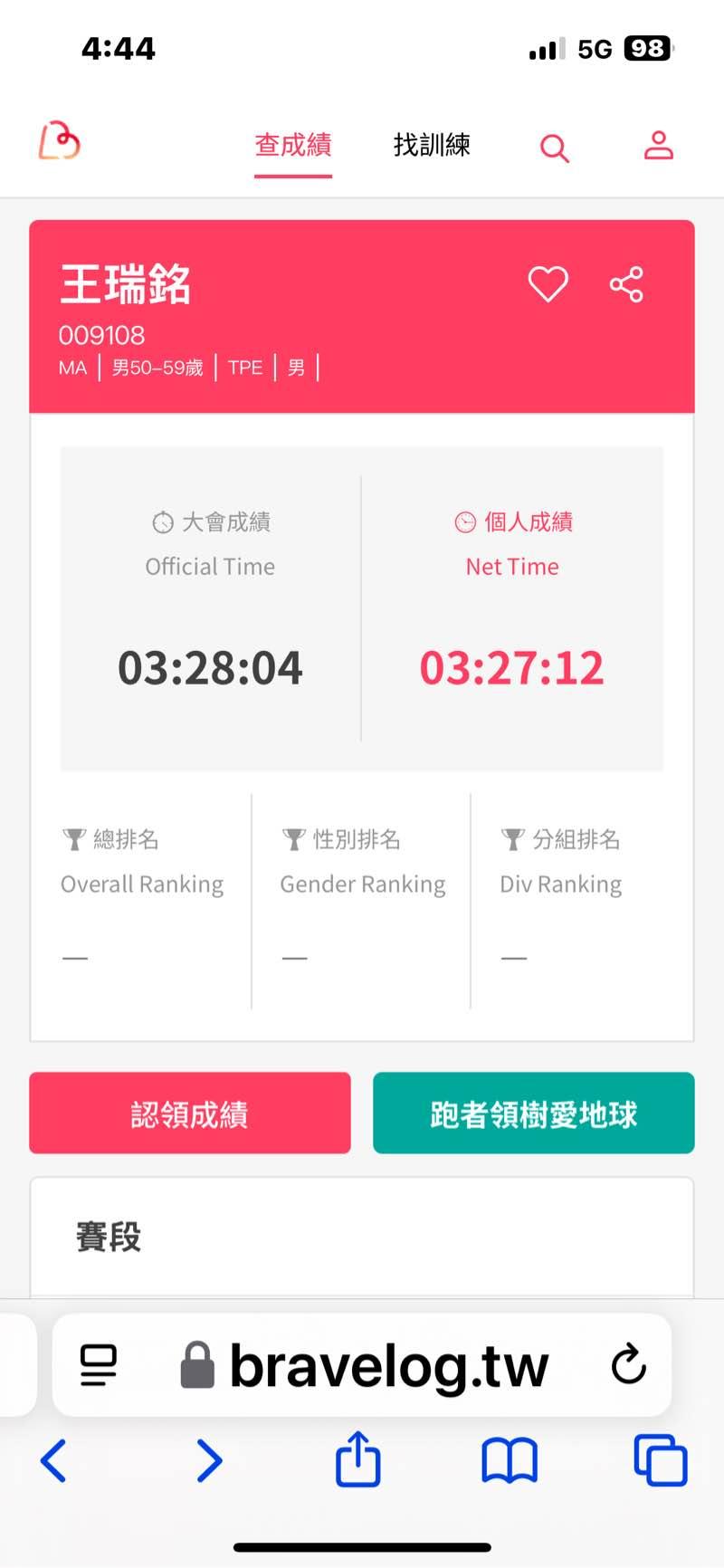This screenshot has height=1568, width=724.
Task: Show all open Safari tabs
Action: pyautogui.click(x=661, y=1461)
